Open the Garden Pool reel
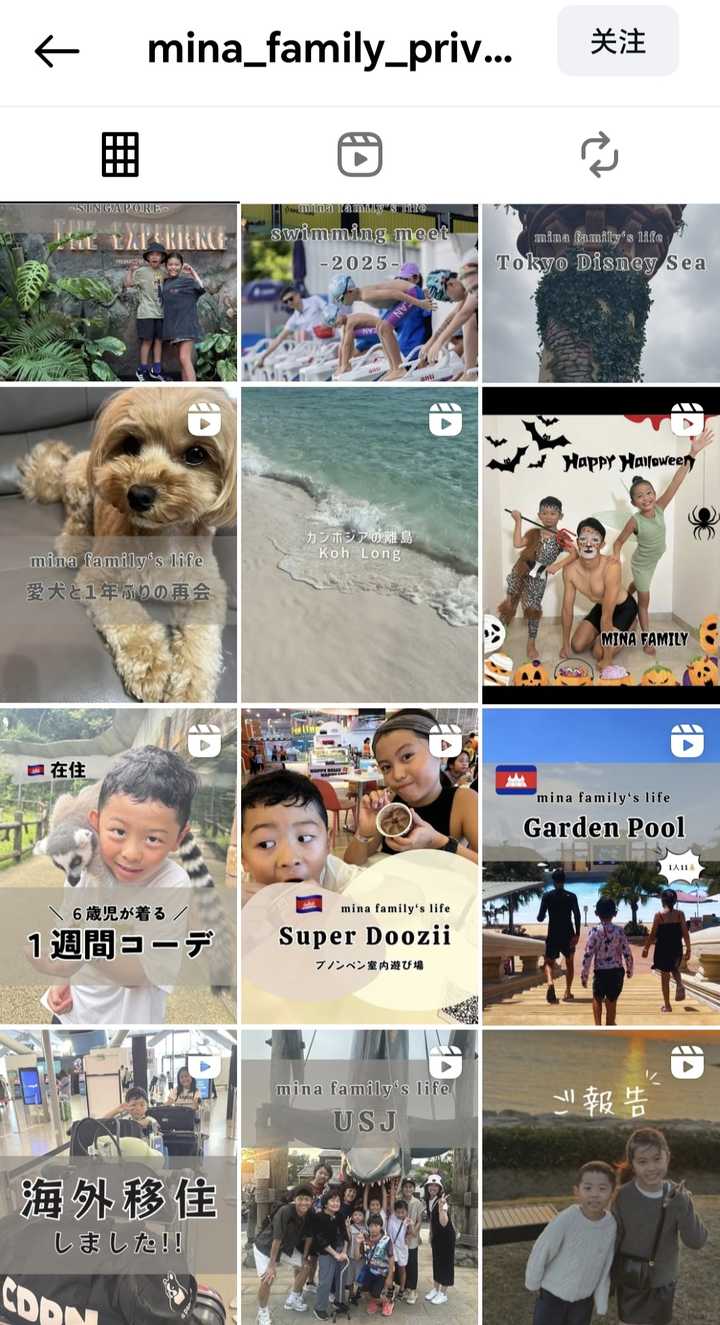 pyautogui.click(x=600, y=866)
